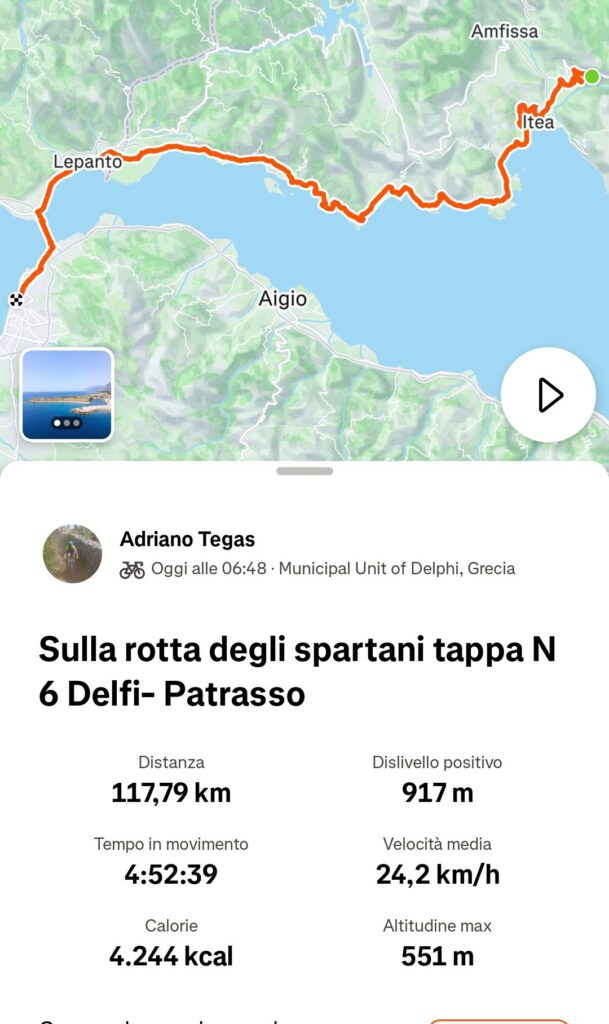Play the route flyover animation

[x=548, y=395]
